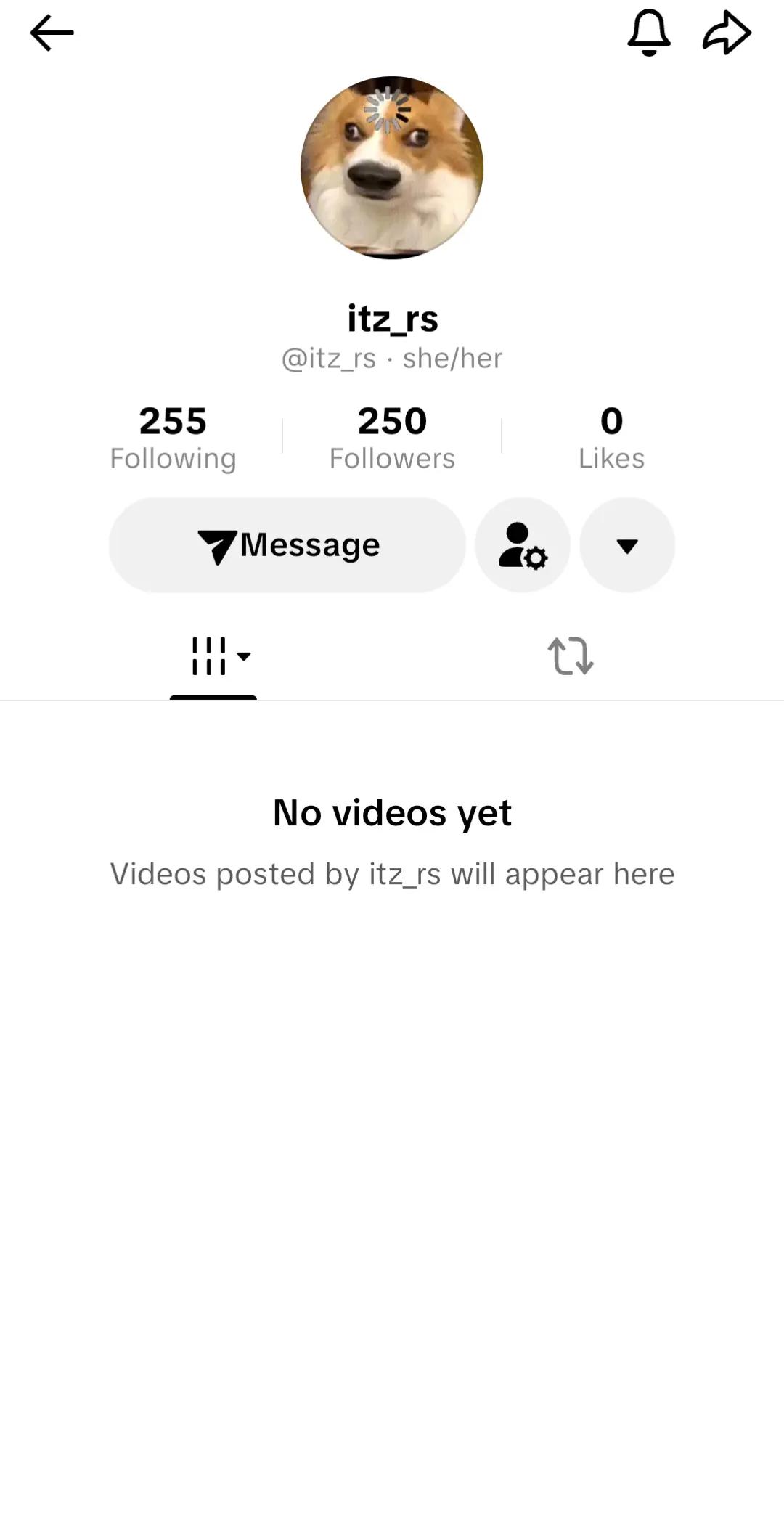Open the friend settings person icon
Image resolution: width=784 pixels, height=1539 pixels.
pos(523,545)
